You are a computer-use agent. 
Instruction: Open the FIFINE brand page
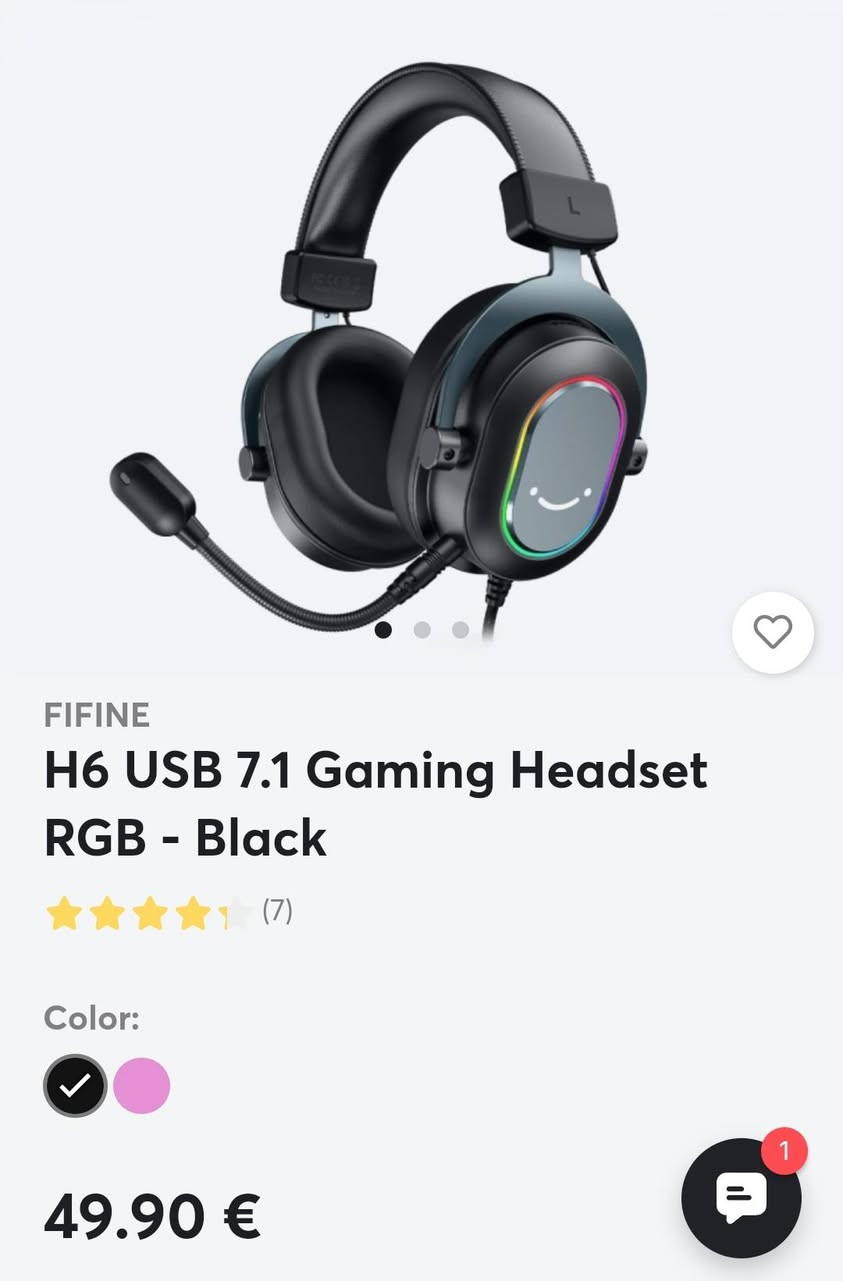(x=97, y=715)
